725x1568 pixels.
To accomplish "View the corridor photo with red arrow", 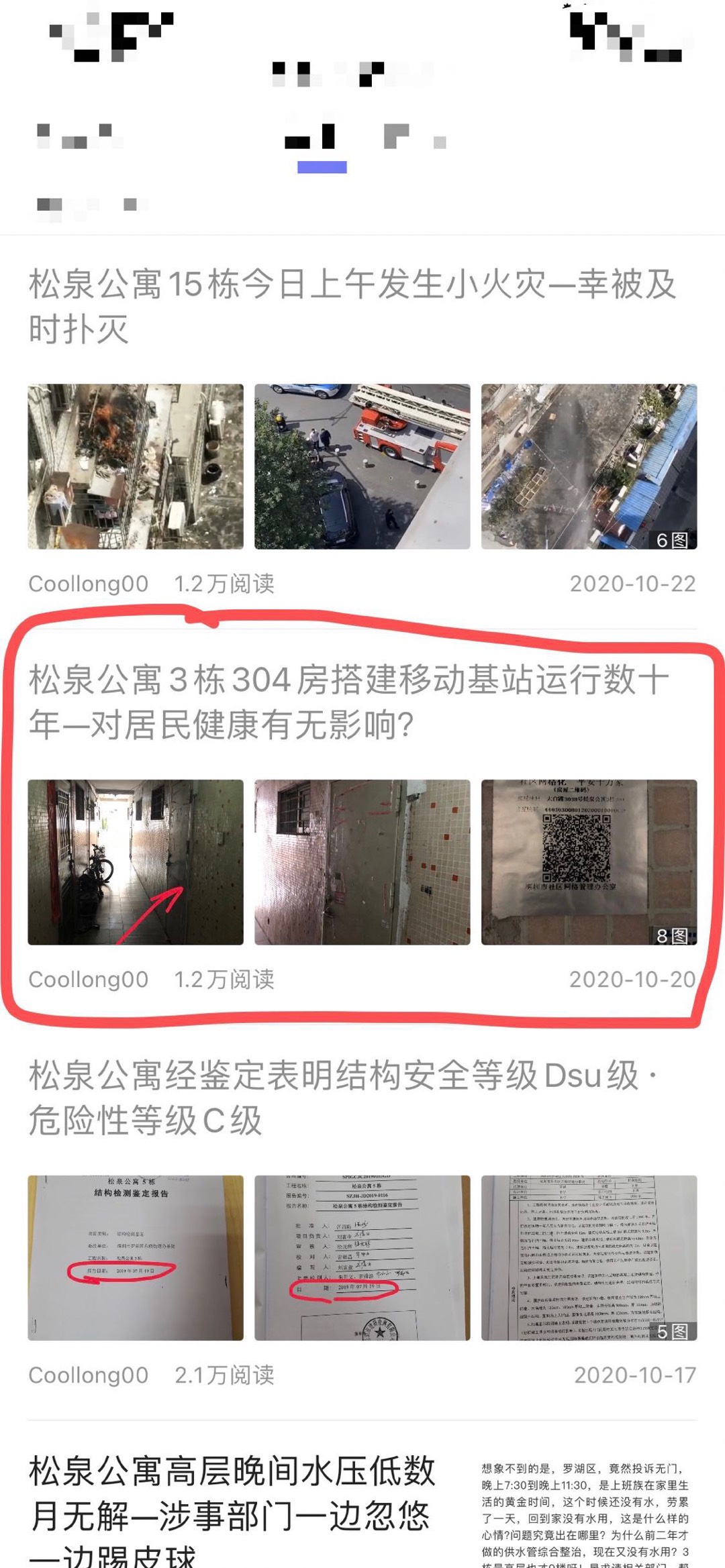I will (136, 862).
